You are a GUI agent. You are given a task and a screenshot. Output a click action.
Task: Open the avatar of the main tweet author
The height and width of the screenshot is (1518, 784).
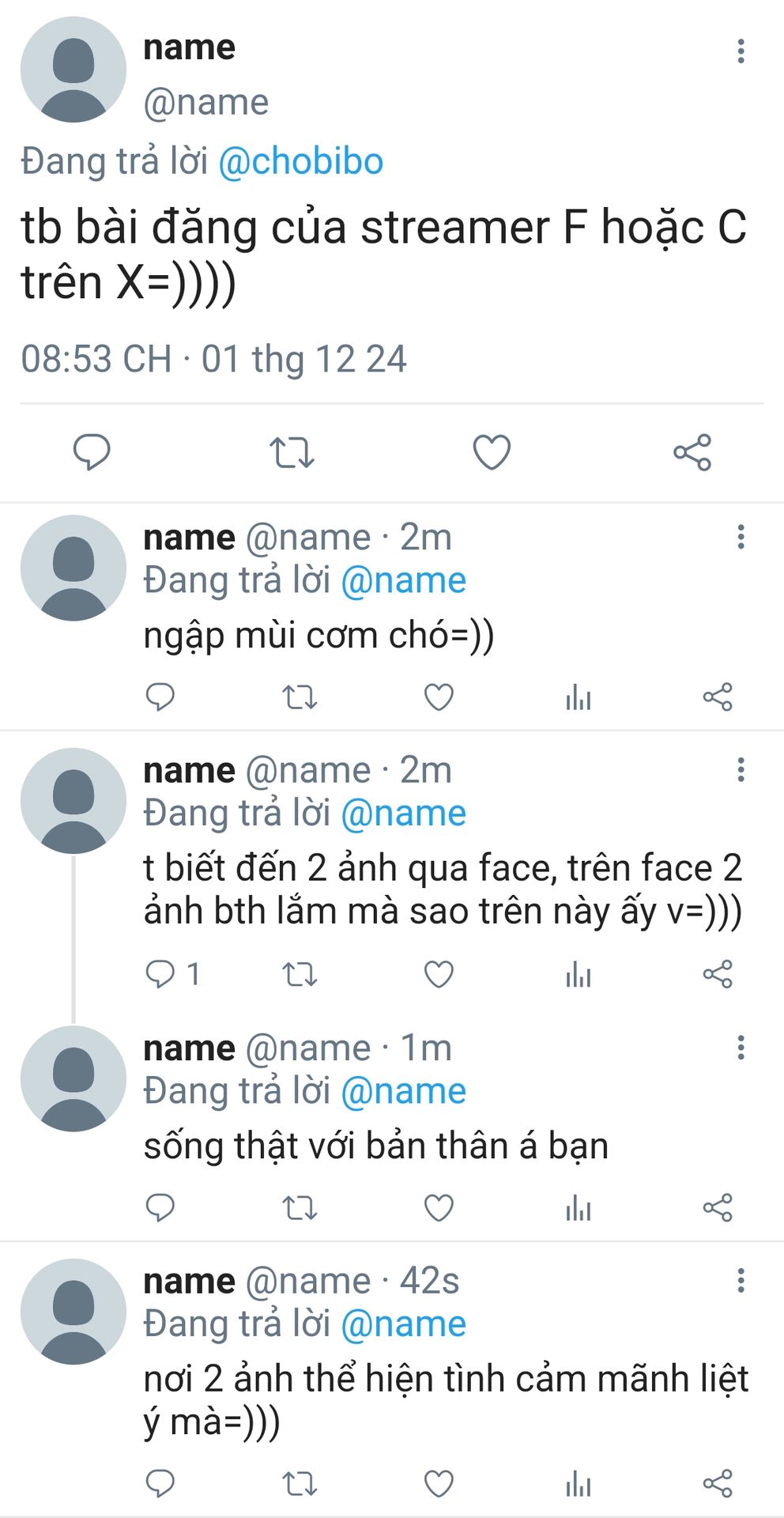click(x=73, y=70)
